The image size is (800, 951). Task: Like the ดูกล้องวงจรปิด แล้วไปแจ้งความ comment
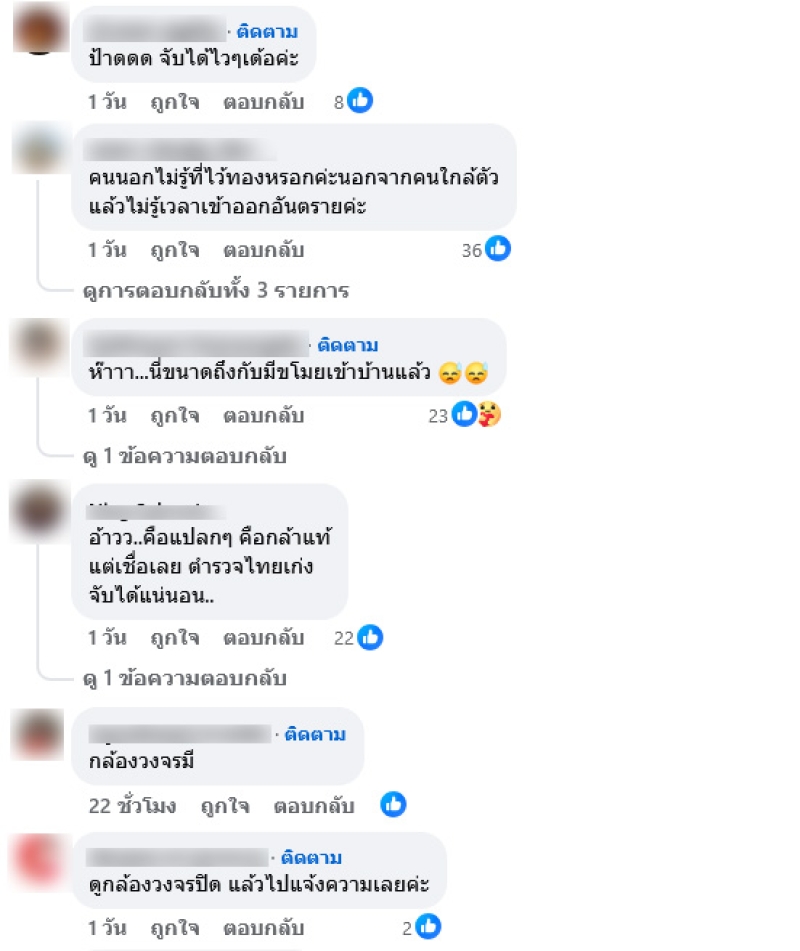pos(175,928)
